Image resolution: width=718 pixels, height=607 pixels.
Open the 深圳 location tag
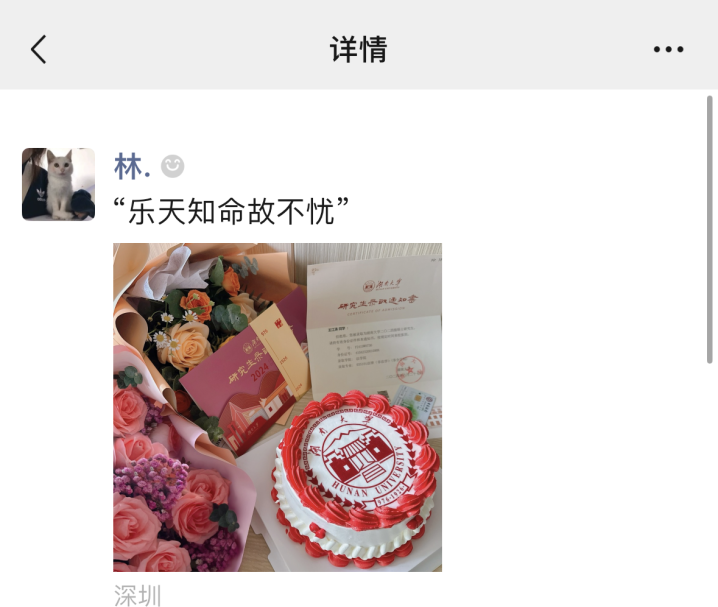[x=138, y=596]
